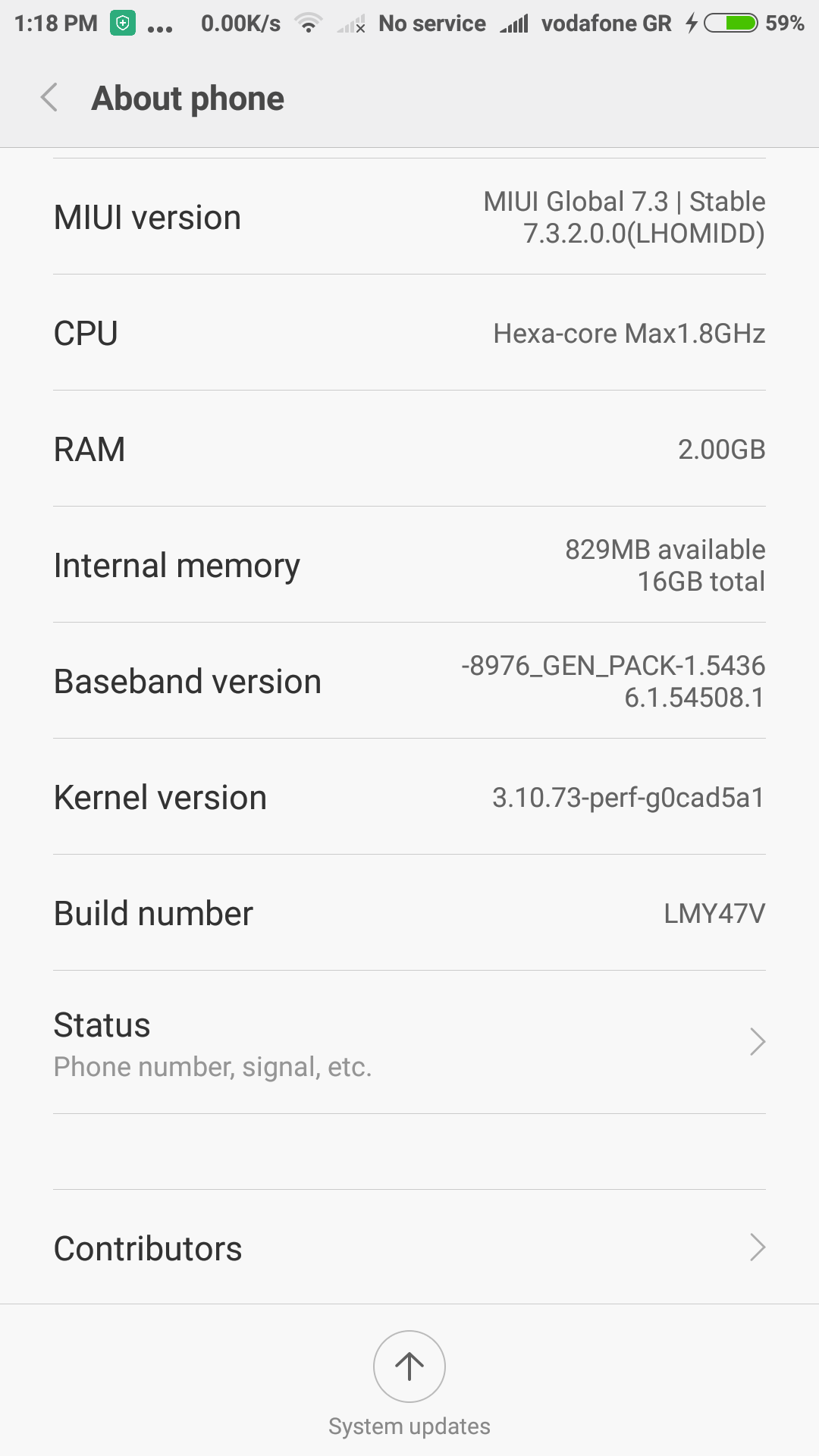Open the Contributors row
This screenshot has width=819, height=1456.
click(x=409, y=1247)
